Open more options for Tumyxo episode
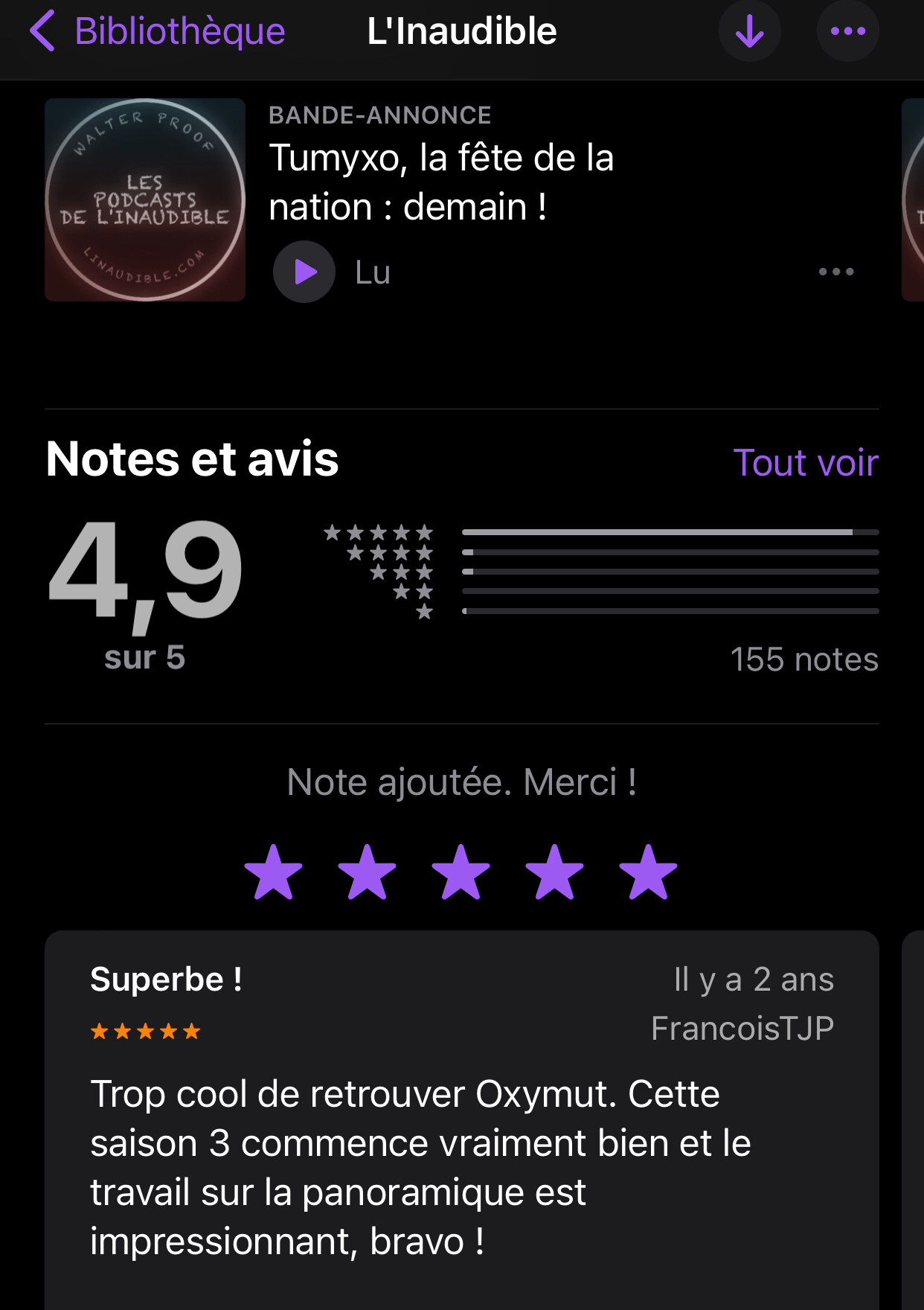Viewport: 924px width, 1310px height. [835, 272]
